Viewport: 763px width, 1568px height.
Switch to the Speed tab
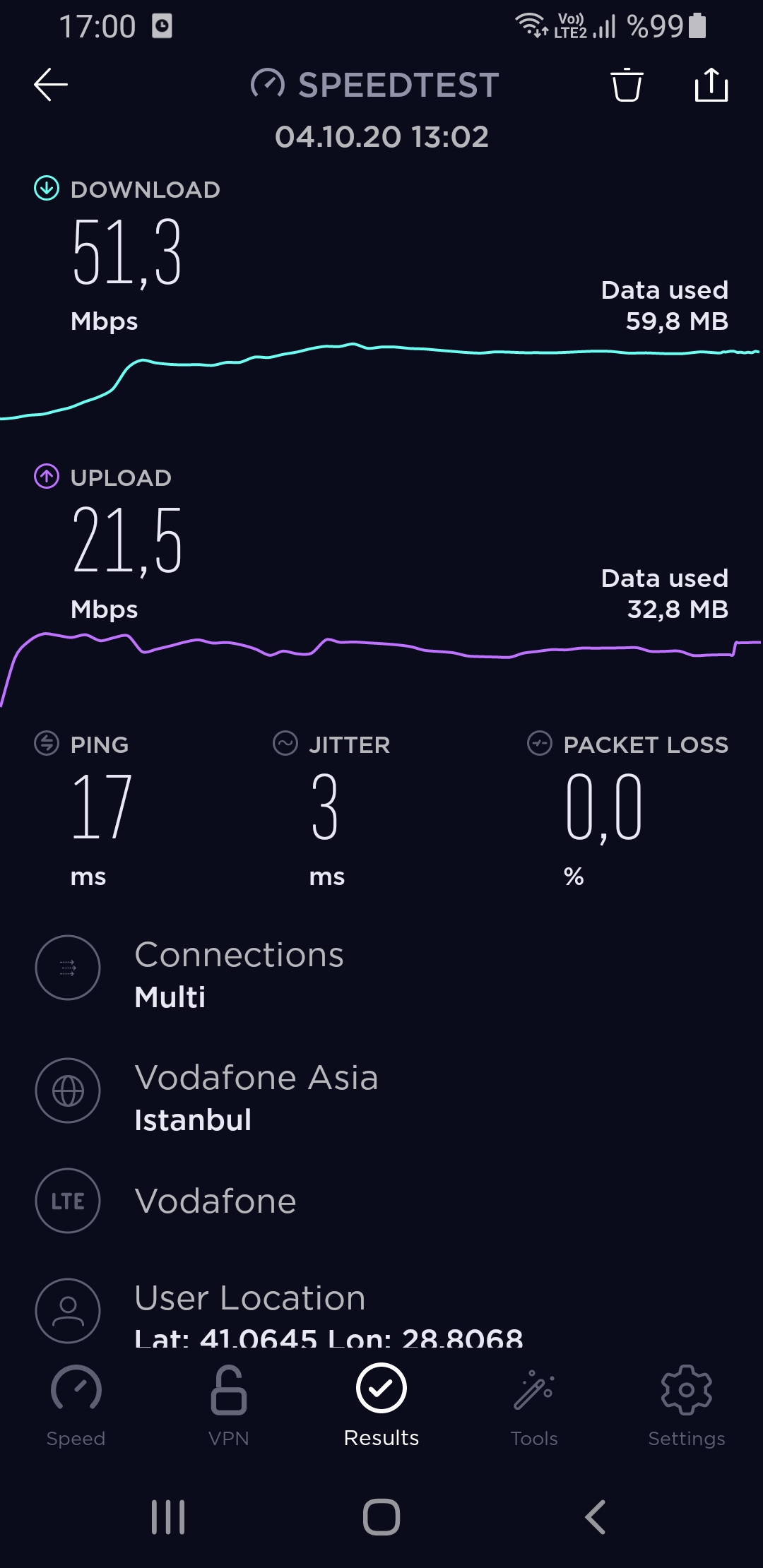point(76,1406)
